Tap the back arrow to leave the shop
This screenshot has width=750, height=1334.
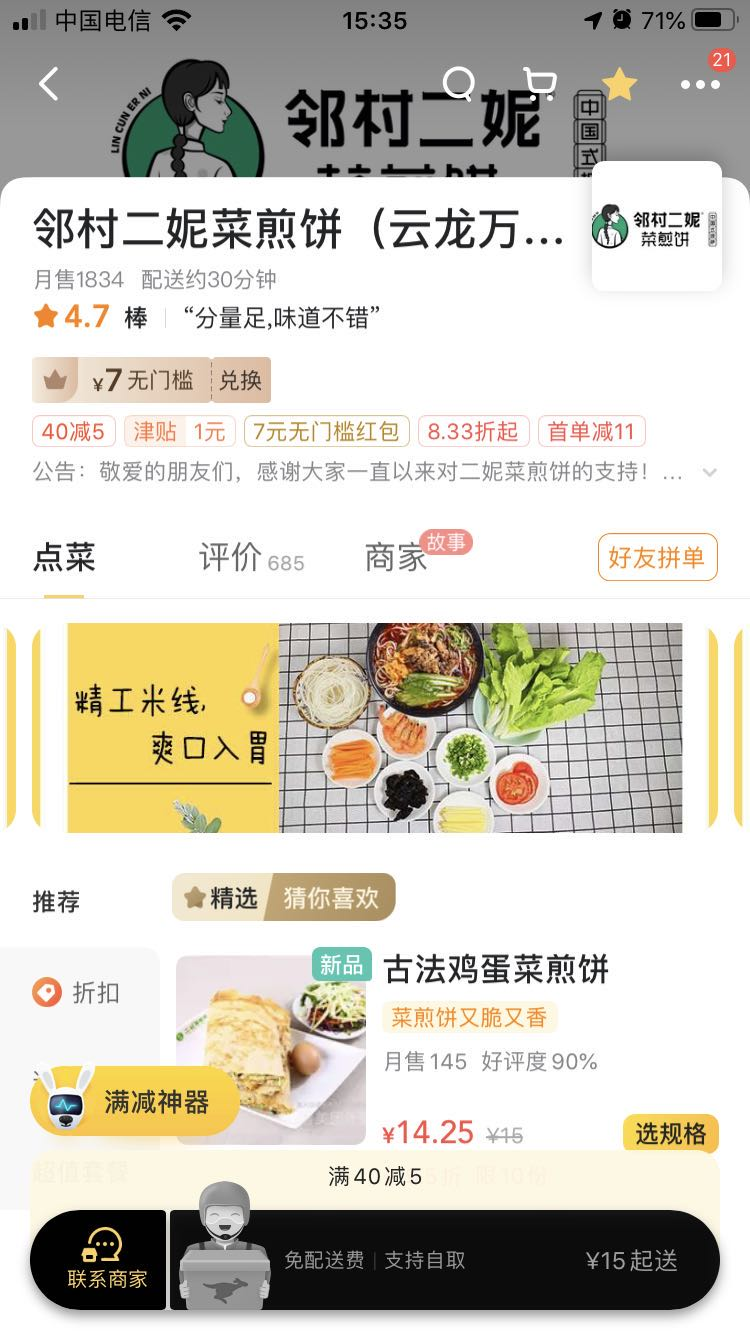(x=48, y=84)
